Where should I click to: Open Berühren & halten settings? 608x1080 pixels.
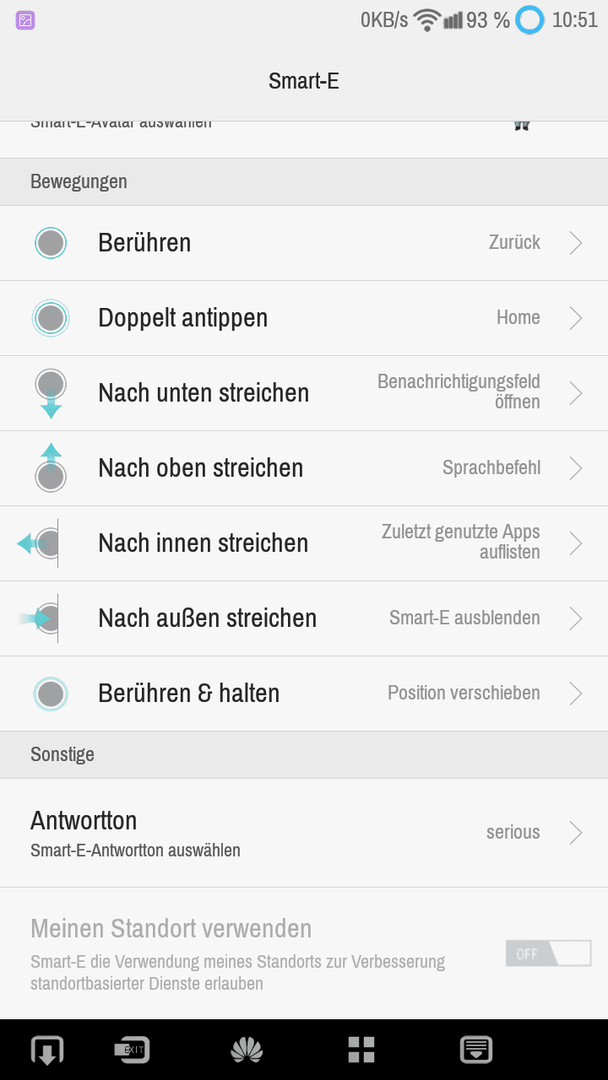coord(304,694)
